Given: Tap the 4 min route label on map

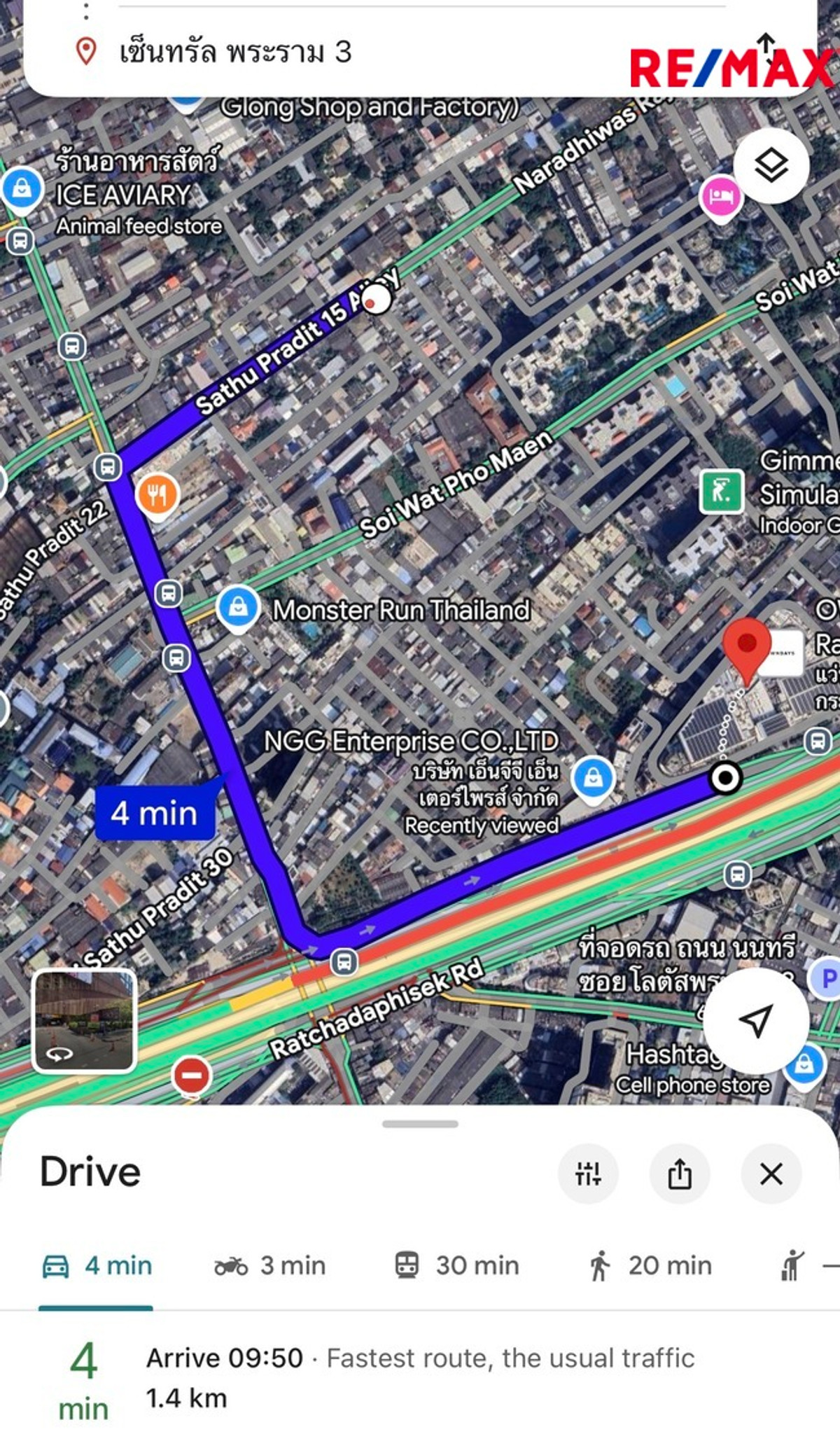Looking at the screenshot, I should coord(155,813).
